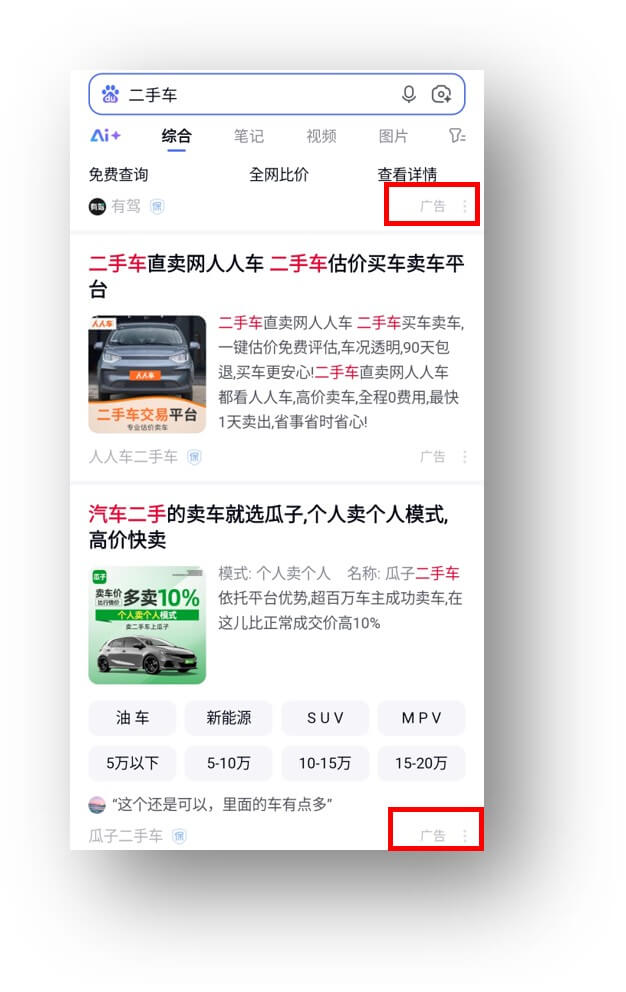Viewport: 626px width, 992px height.
Task: Open the overflow menu on the 有驾 ad
Action: (x=464, y=207)
